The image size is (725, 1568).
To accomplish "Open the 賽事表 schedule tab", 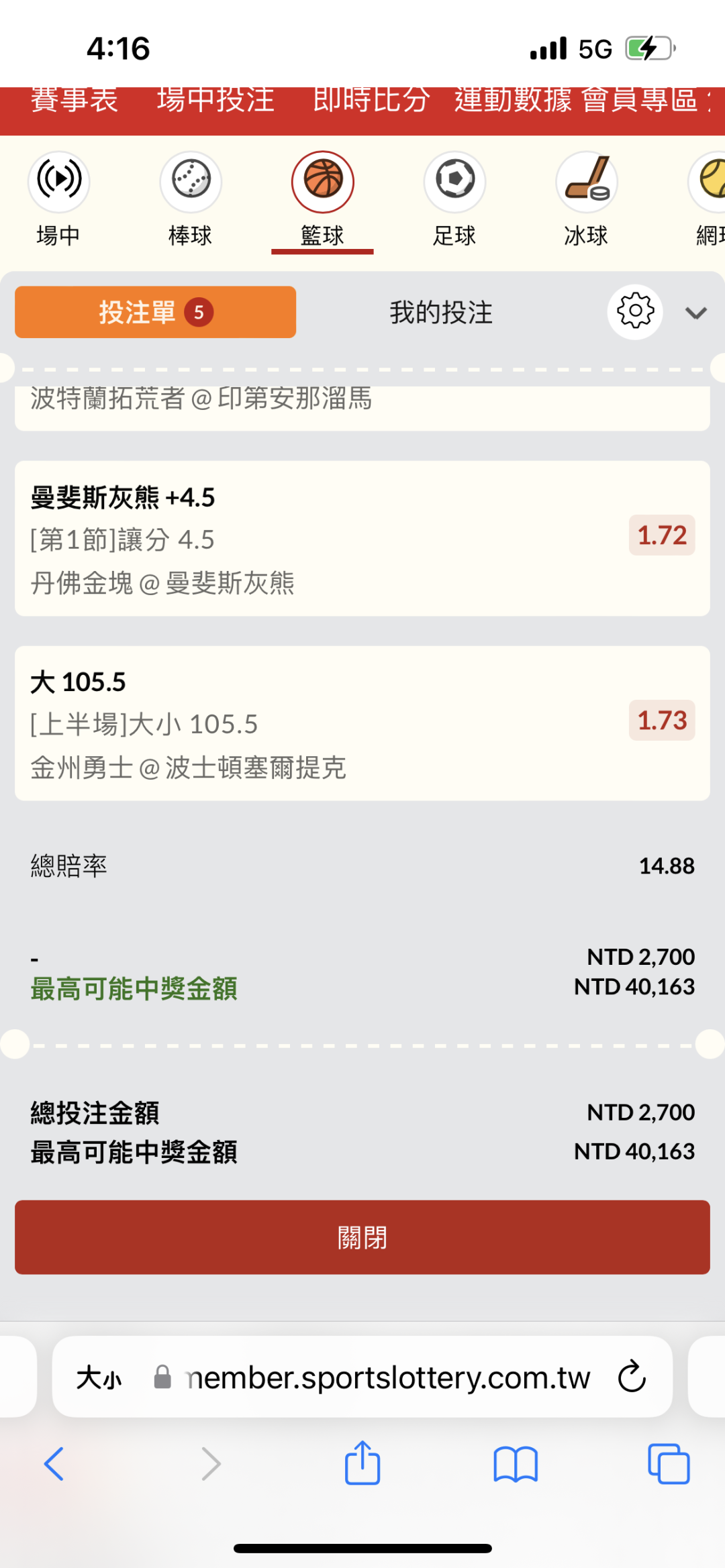I will coord(74,101).
